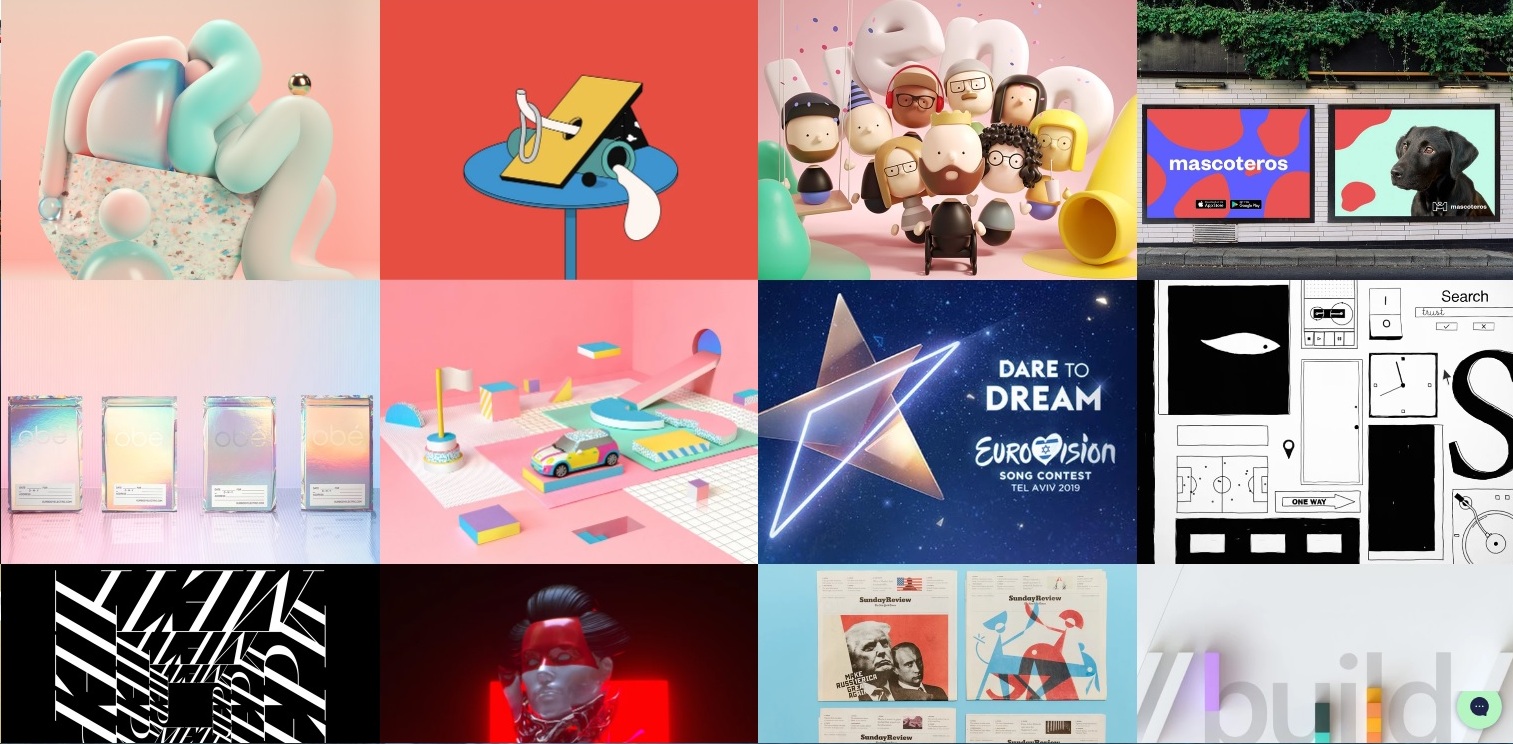1513x744 pixels.
Task: Open the chat support bubble
Action: (1479, 707)
